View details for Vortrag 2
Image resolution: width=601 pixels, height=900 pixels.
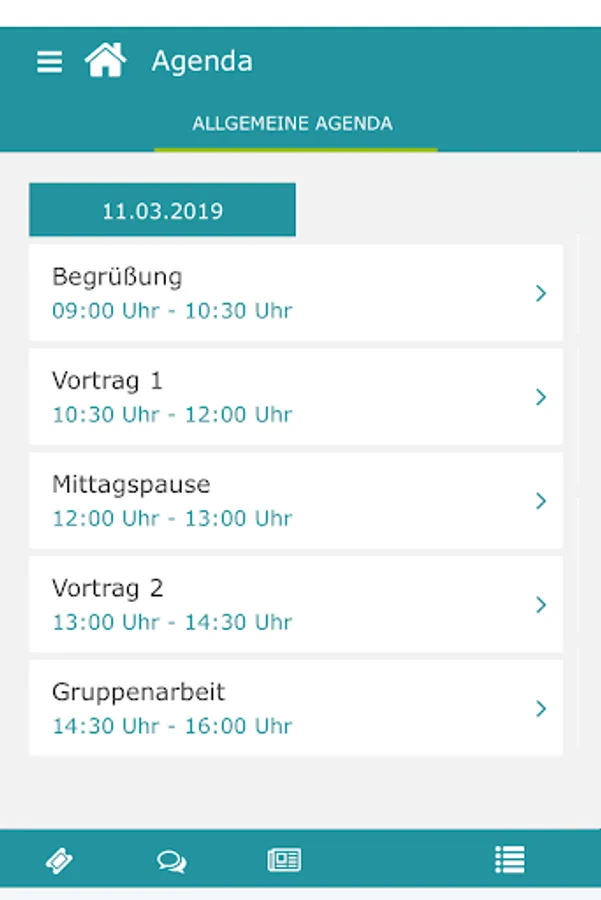click(296, 605)
